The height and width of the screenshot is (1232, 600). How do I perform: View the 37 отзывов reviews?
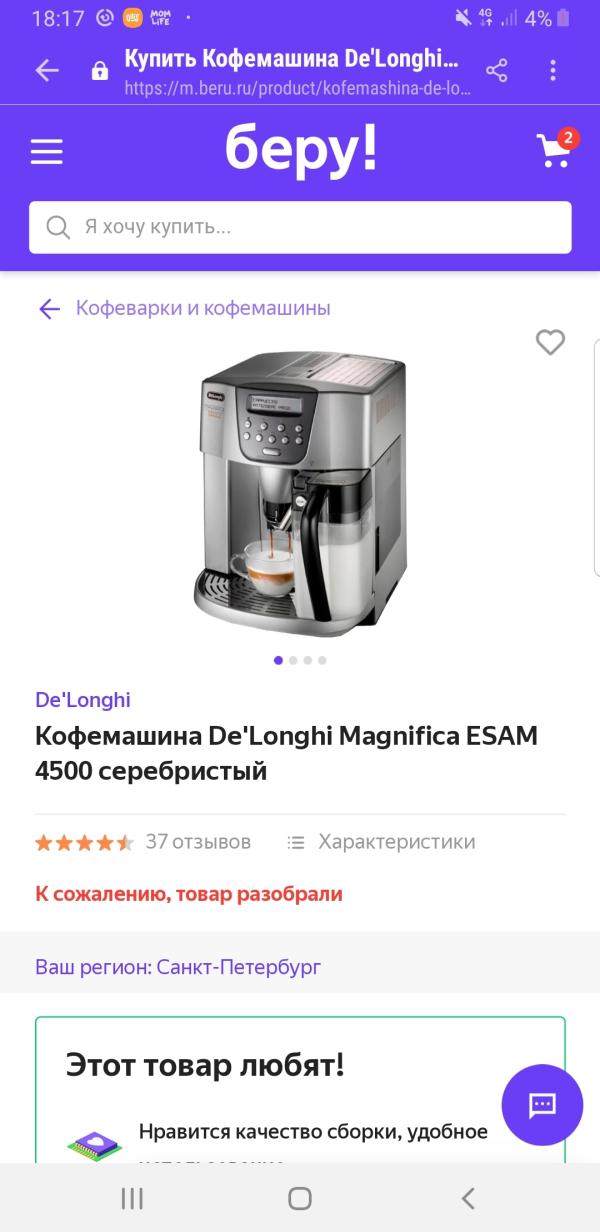click(197, 842)
